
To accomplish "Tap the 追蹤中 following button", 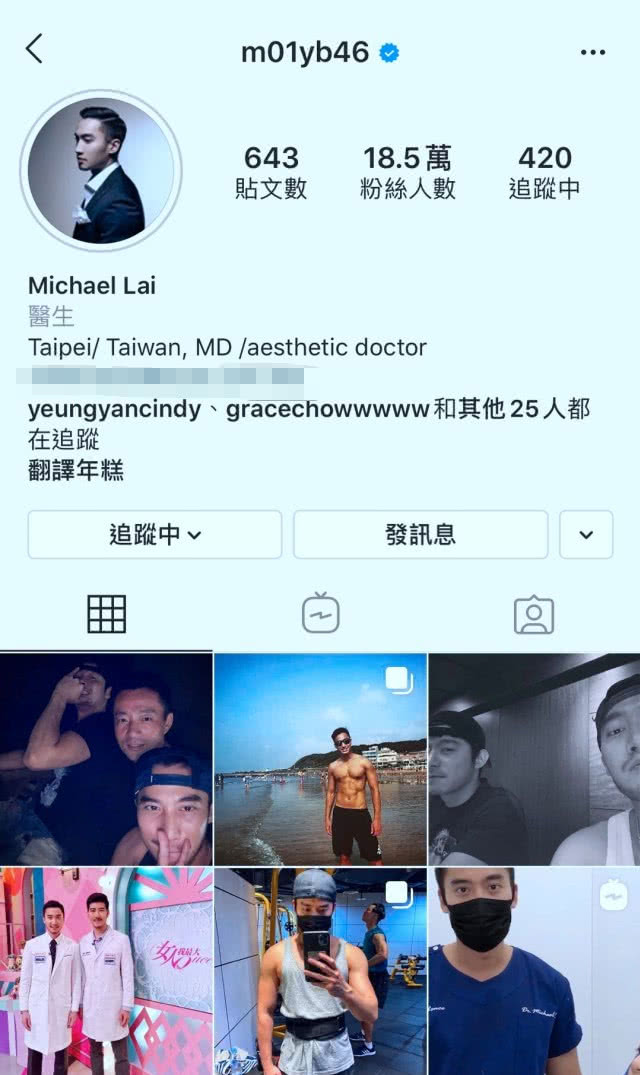I will tap(155, 534).
